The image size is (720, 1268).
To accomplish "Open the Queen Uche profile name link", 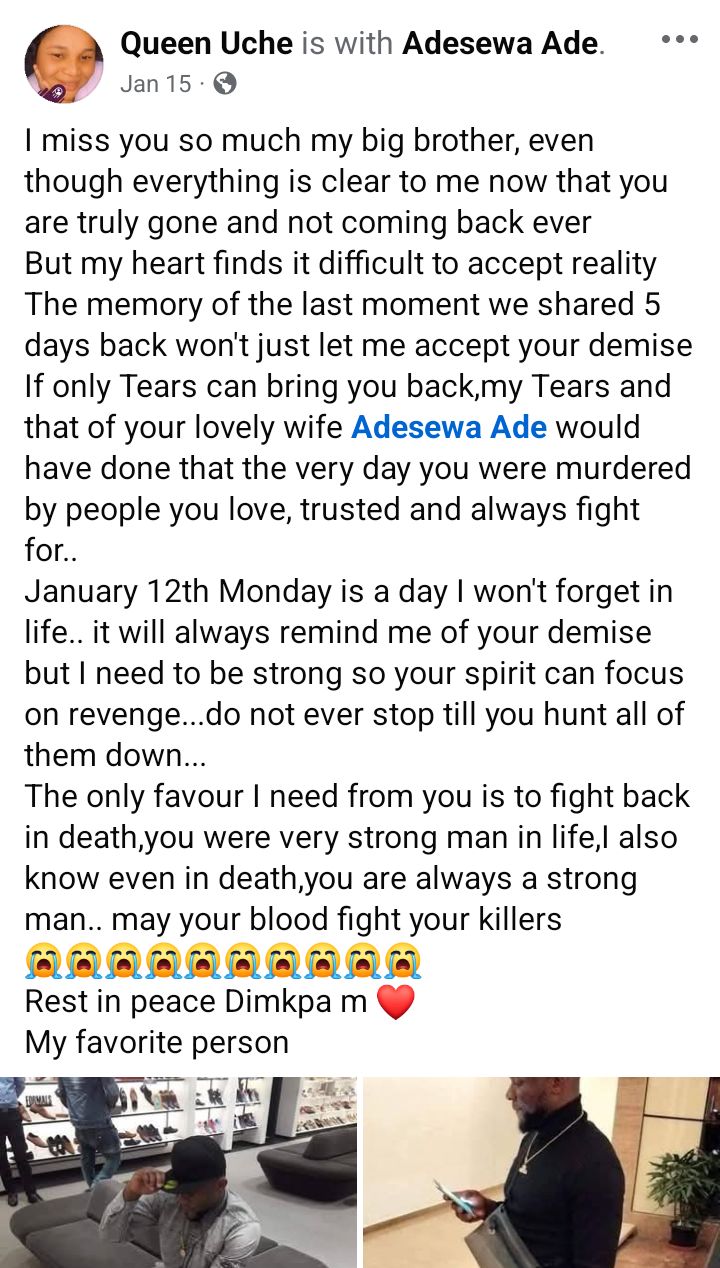I will click(x=206, y=43).
